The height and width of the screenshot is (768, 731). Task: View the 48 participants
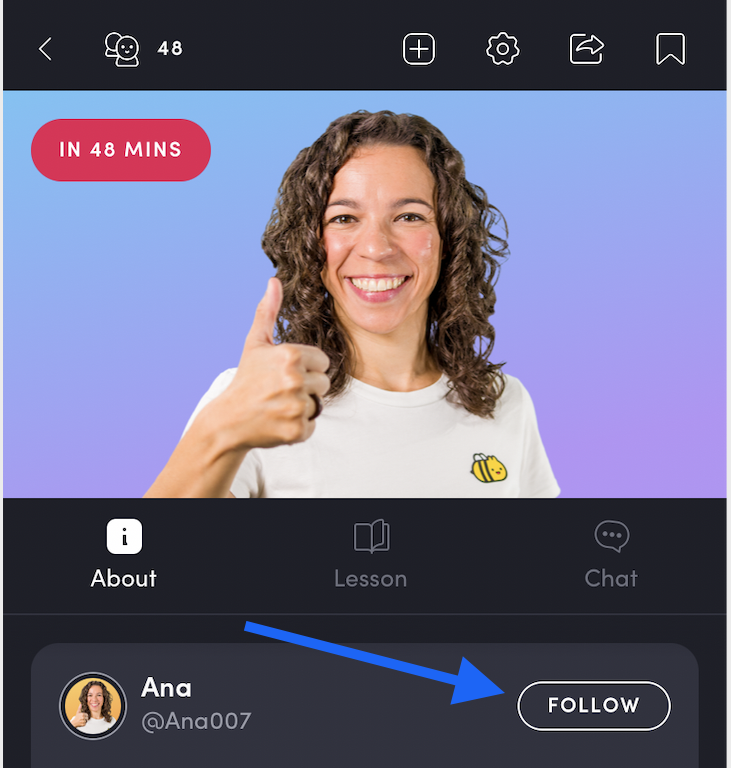coord(143,49)
